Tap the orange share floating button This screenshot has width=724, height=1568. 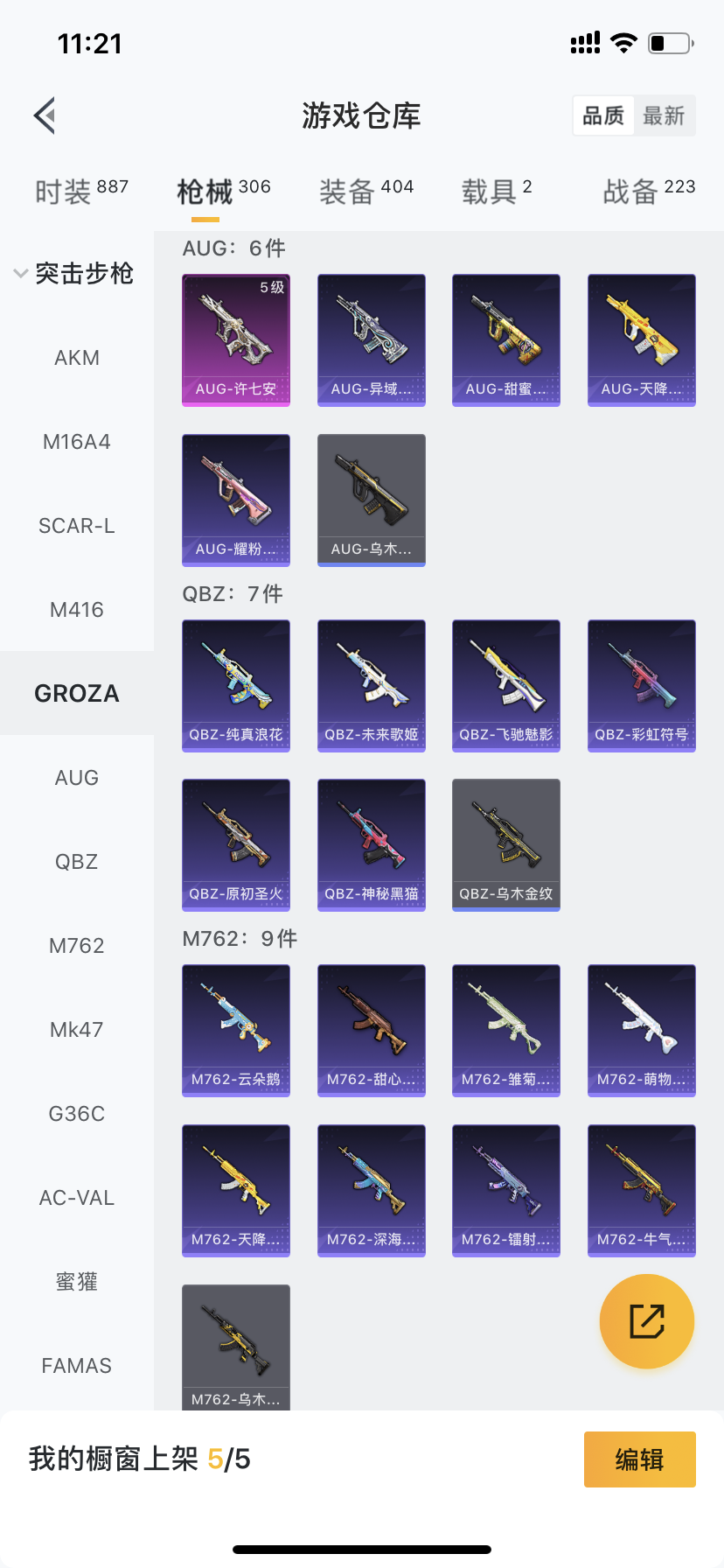click(x=647, y=1321)
